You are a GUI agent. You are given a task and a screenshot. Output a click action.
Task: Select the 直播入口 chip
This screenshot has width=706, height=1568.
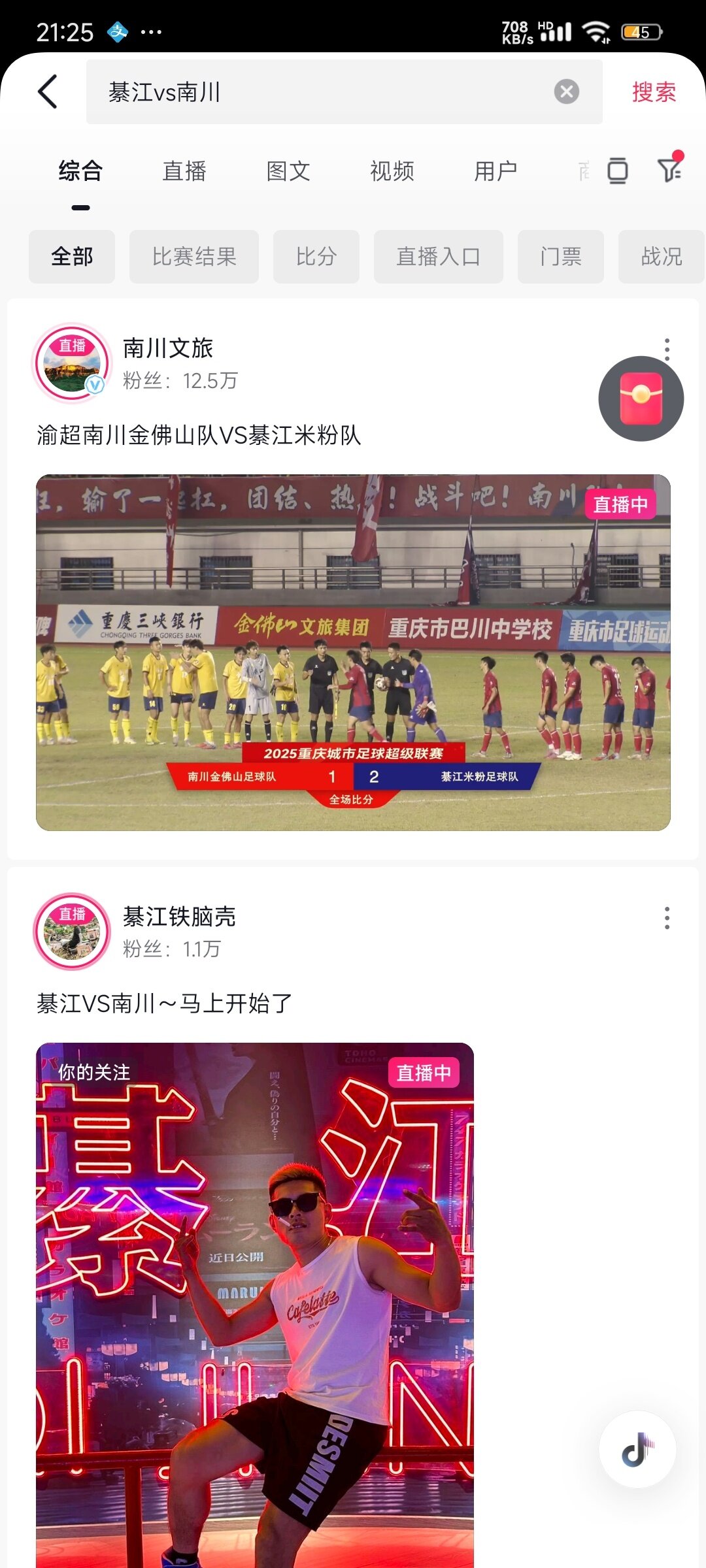(x=438, y=257)
